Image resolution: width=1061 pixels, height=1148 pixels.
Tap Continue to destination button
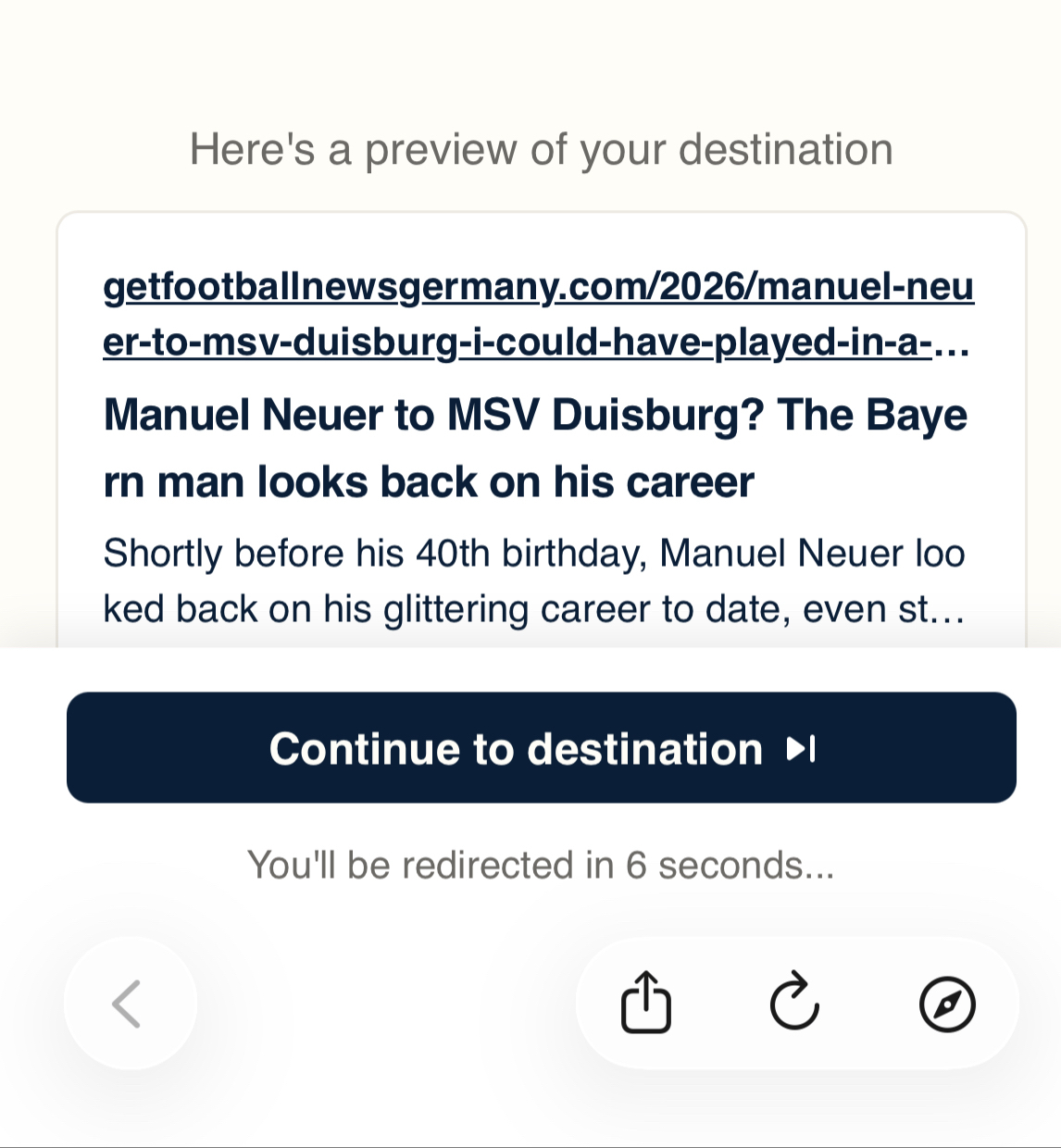click(x=542, y=748)
